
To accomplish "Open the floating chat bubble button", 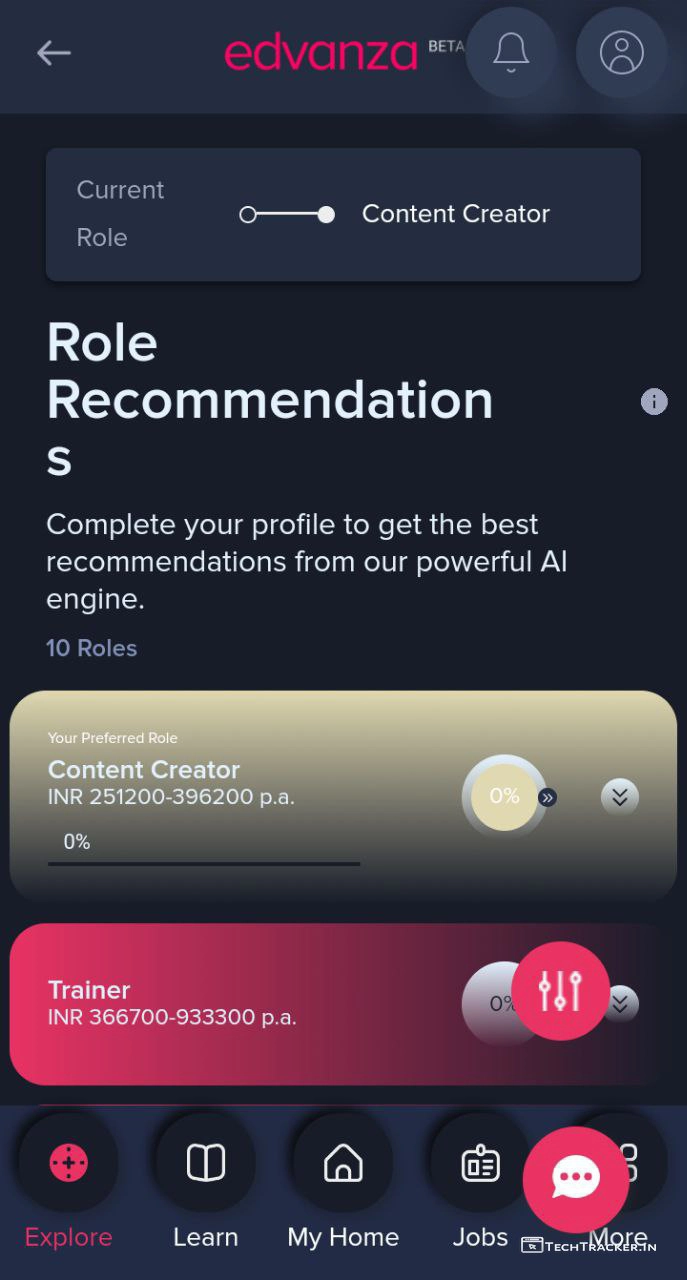I will coord(576,1179).
